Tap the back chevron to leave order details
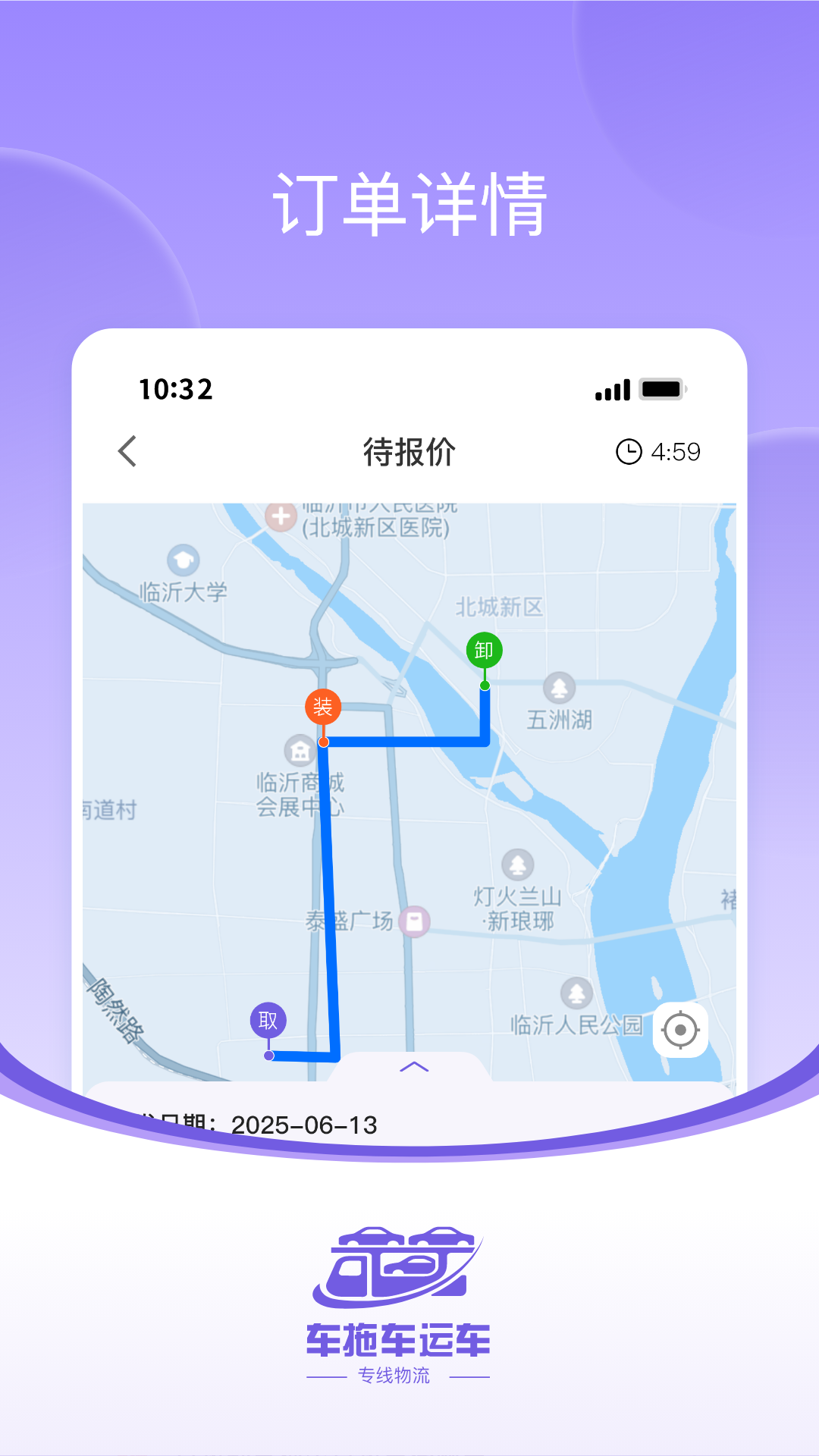Image resolution: width=819 pixels, height=1456 pixels. pos(127,450)
